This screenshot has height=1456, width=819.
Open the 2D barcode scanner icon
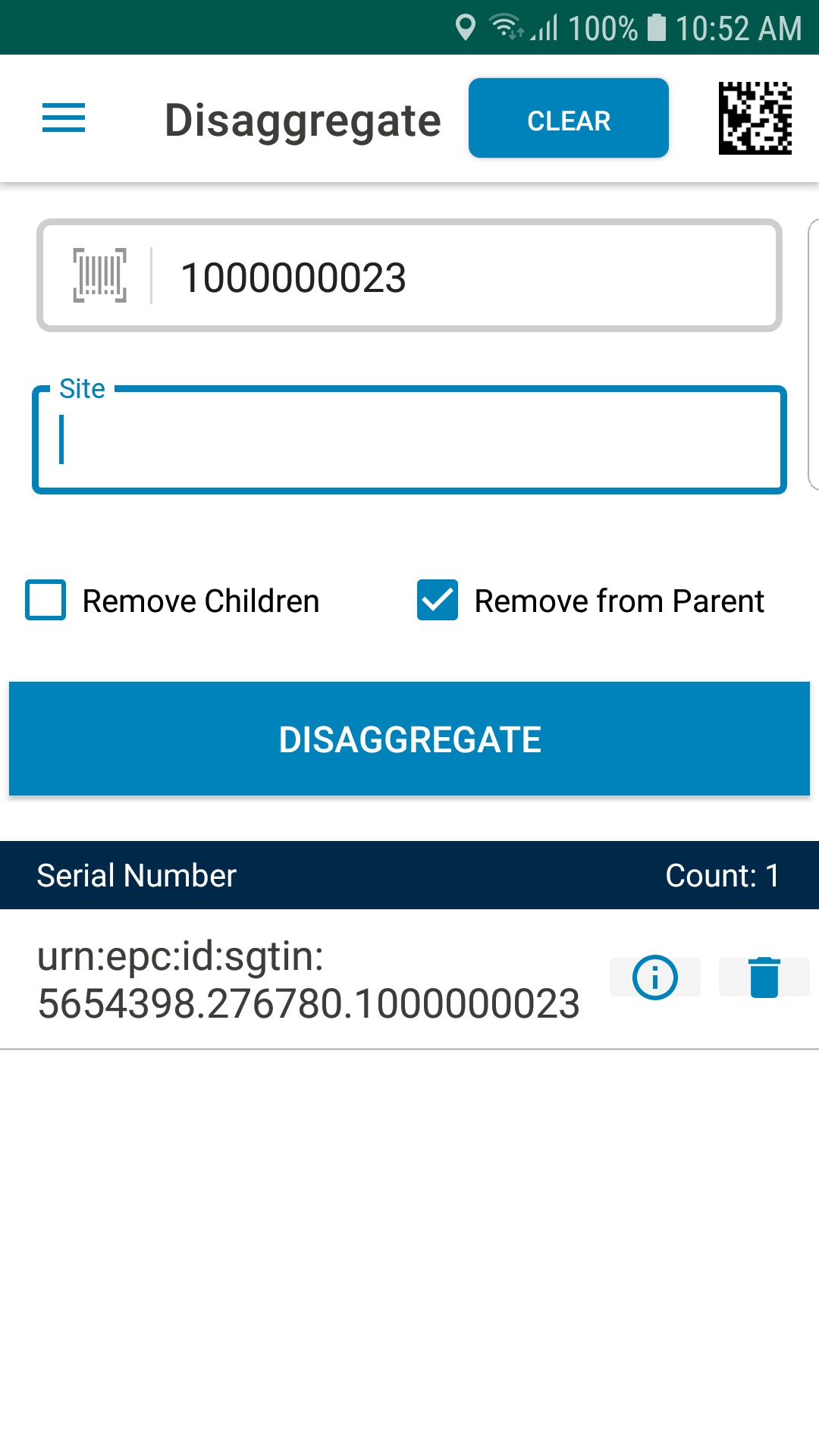coord(755,118)
